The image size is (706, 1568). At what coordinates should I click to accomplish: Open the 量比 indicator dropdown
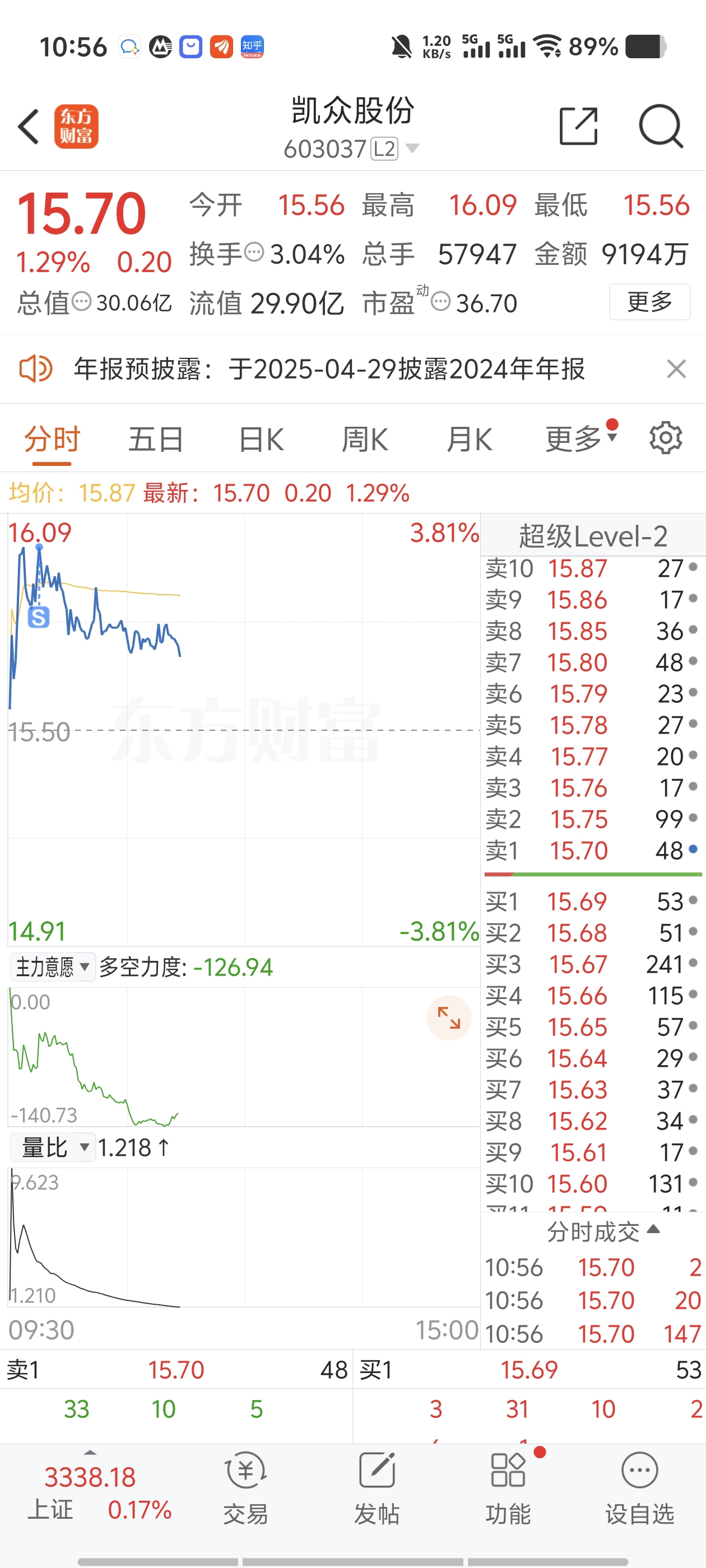tap(52, 1147)
